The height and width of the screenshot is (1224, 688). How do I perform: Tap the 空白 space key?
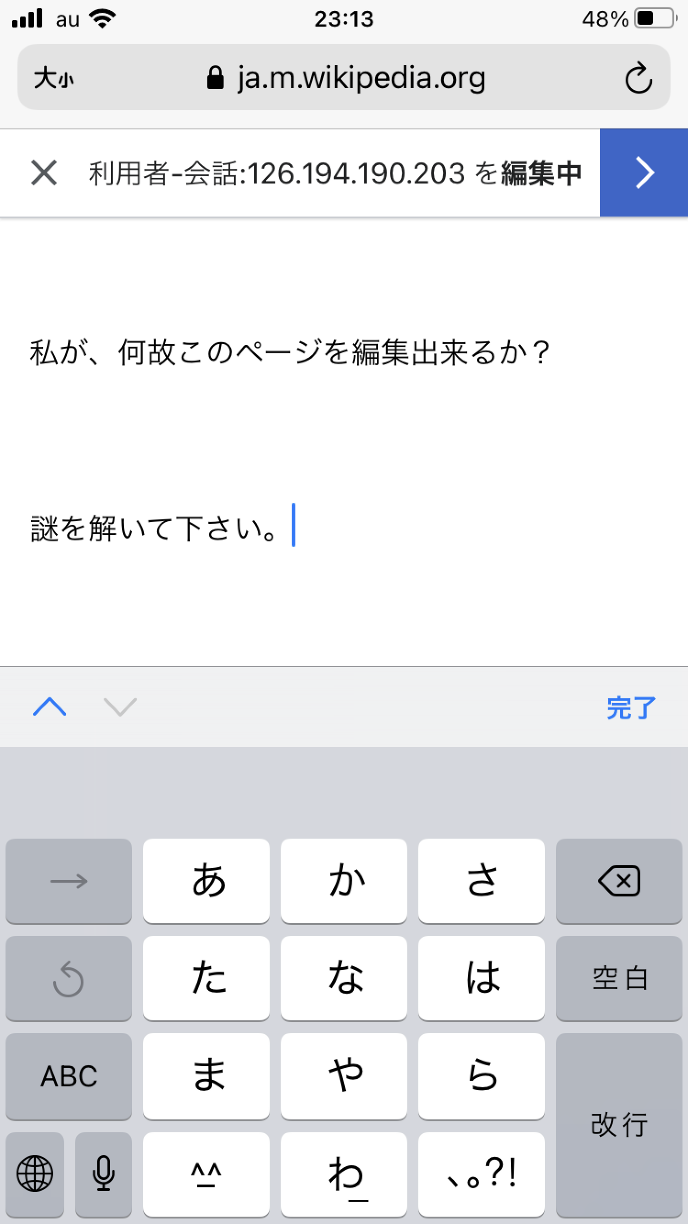(x=618, y=978)
